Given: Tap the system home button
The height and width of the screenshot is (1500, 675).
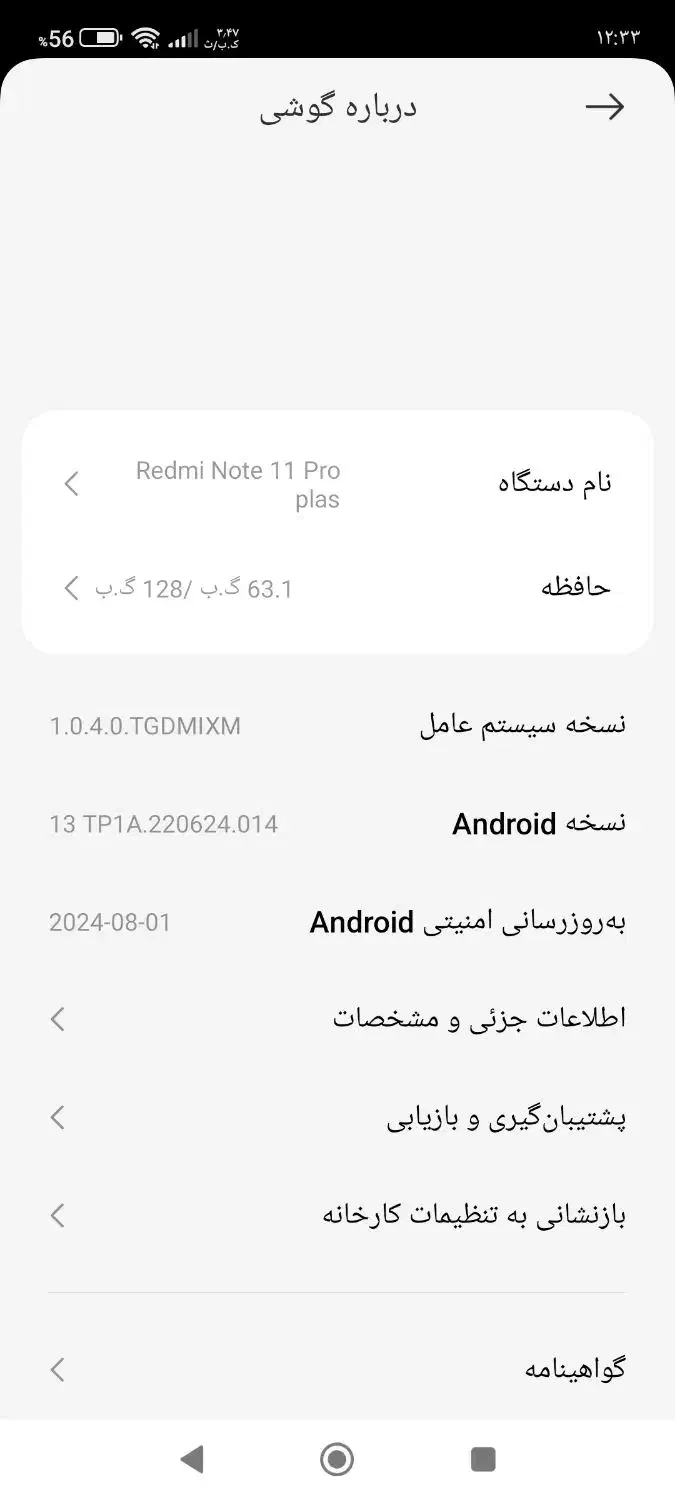Looking at the screenshot, I should [x=337, y=1459].
